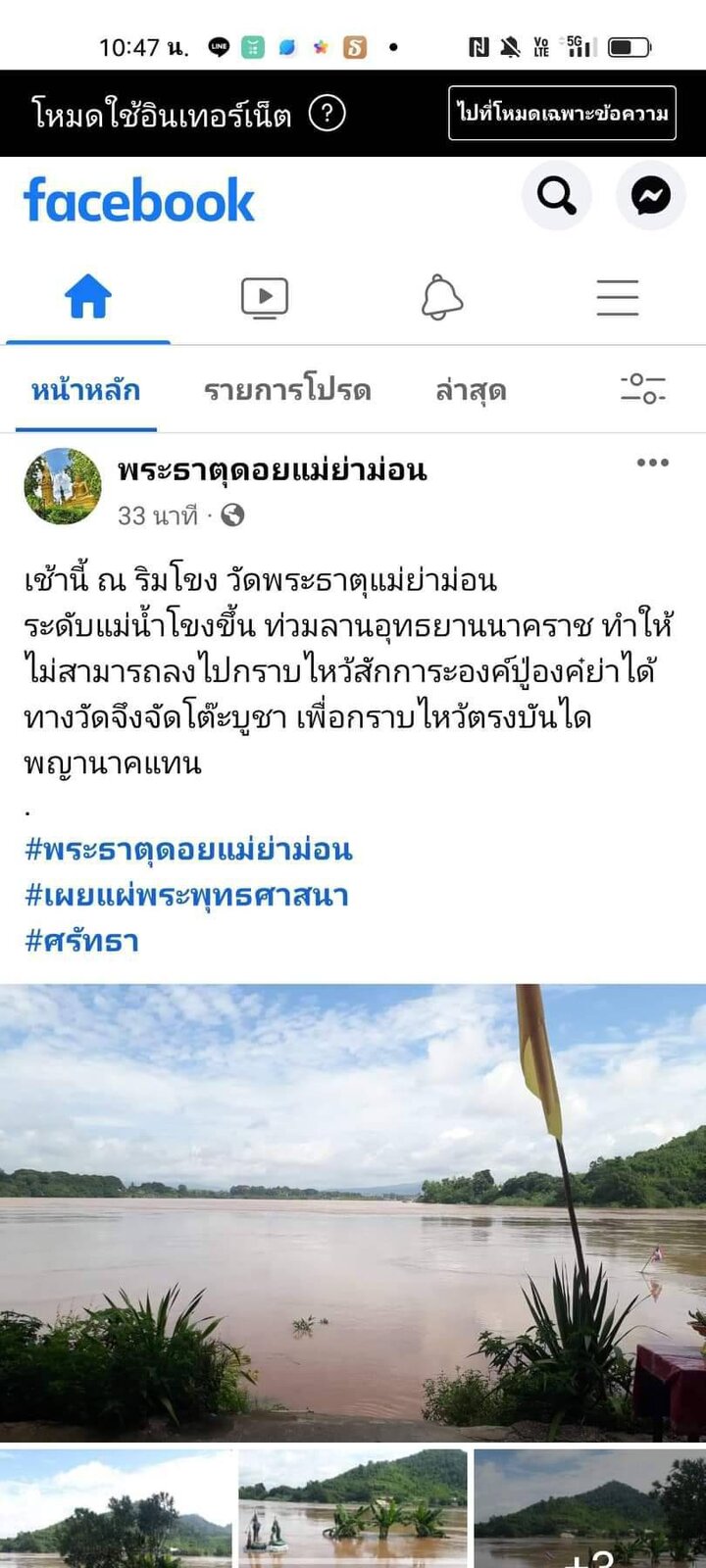Open Messenger chats
Screen dimensions: 706x1568
(650, 197)
